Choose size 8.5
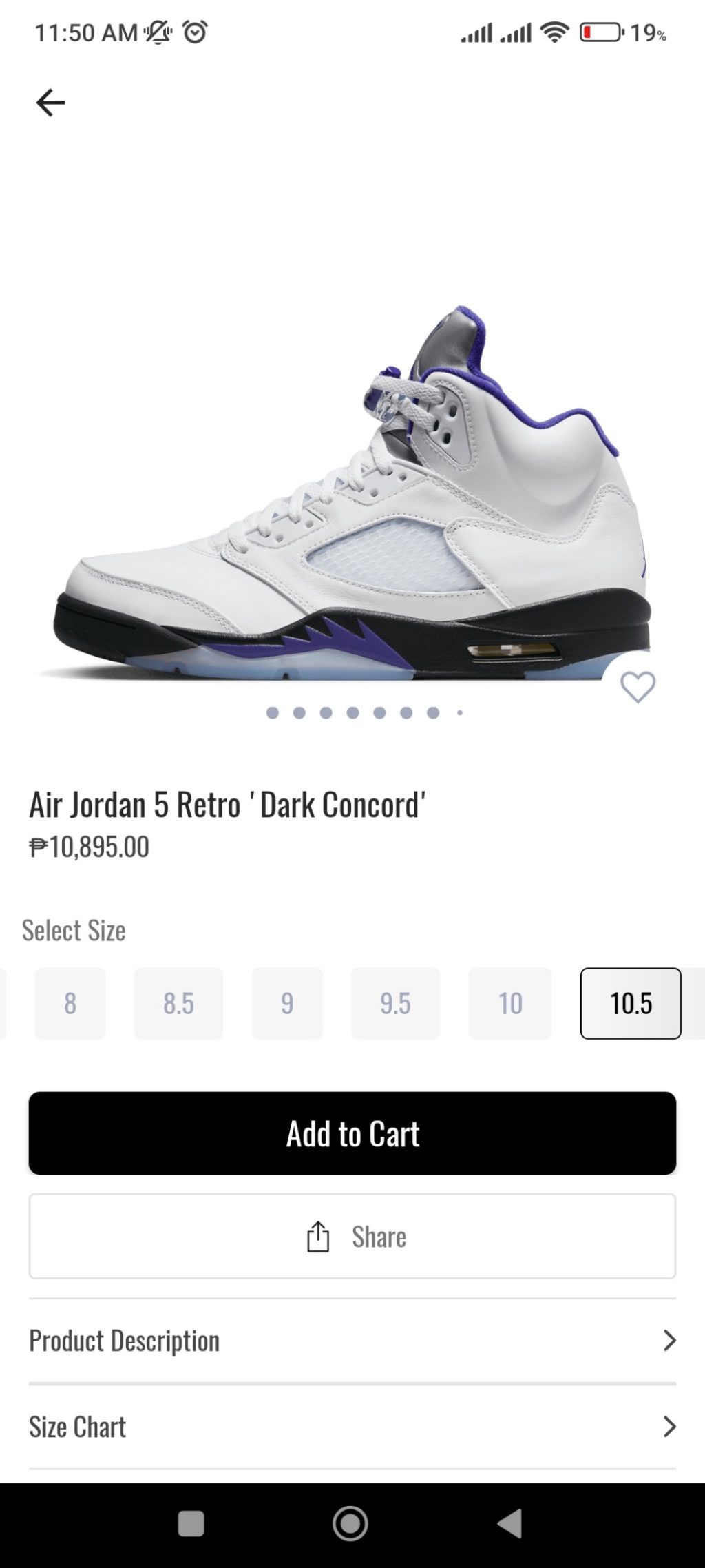This screenshot has height=1568, width=705. point(178,1003)
